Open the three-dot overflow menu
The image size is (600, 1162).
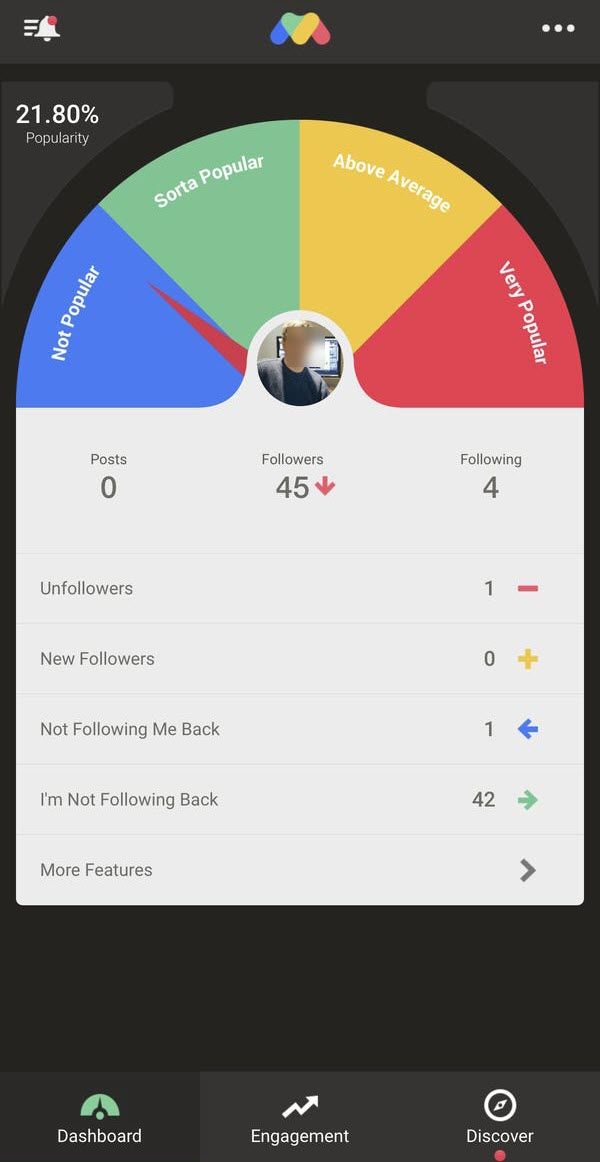click(558, 28)
